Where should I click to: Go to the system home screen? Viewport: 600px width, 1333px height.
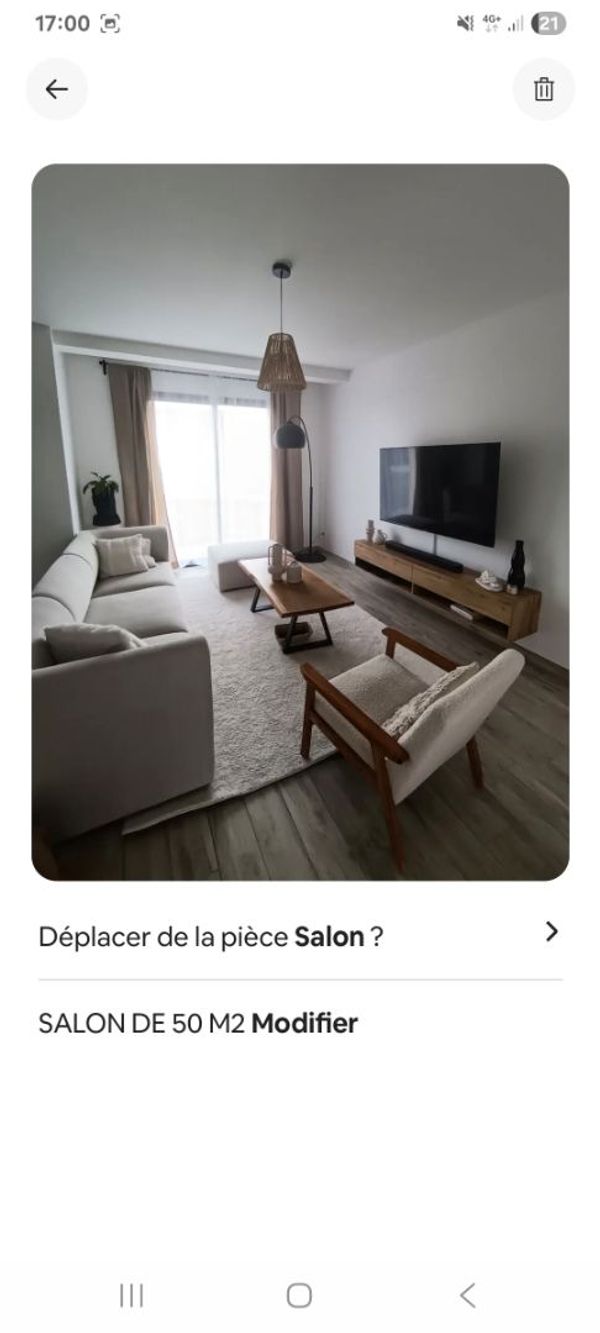(299, 1296)
